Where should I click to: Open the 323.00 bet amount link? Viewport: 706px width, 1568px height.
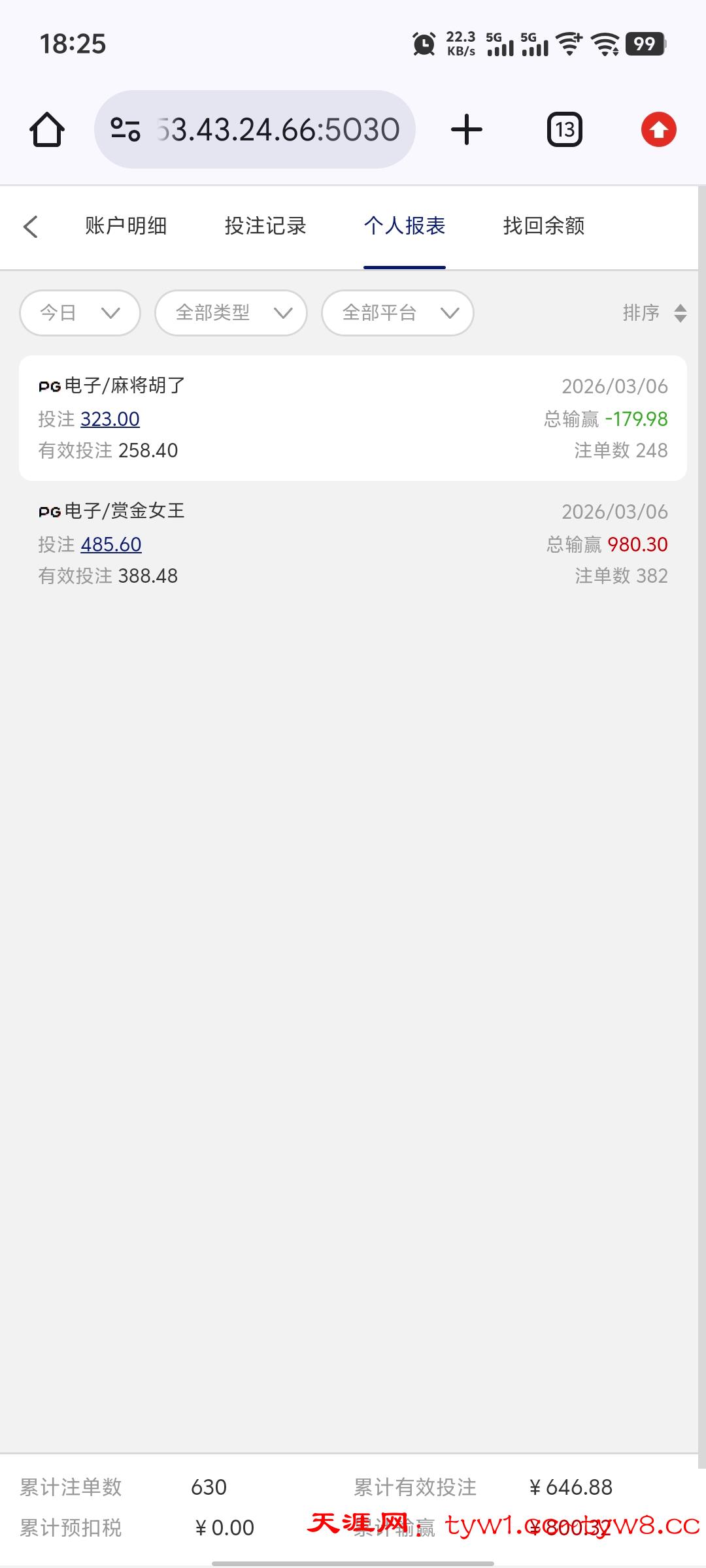tap(110, 419)
